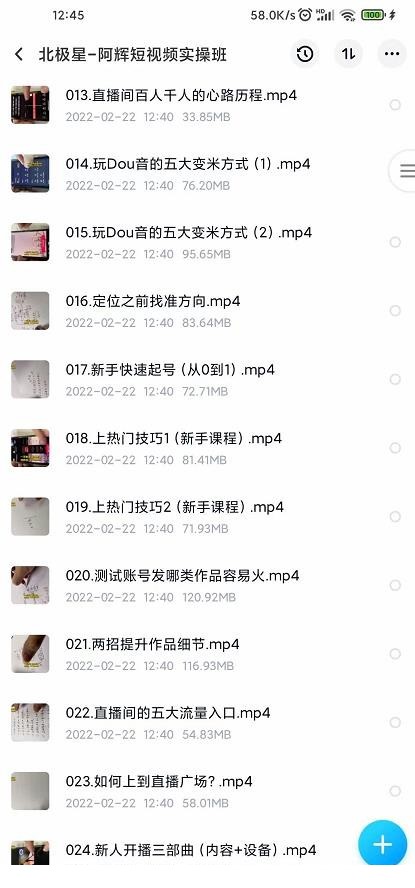415x888 pixels.
Task: Go back from the 北极星-阿辉短视频实操班 folder
Action: (x=19, y=54)
